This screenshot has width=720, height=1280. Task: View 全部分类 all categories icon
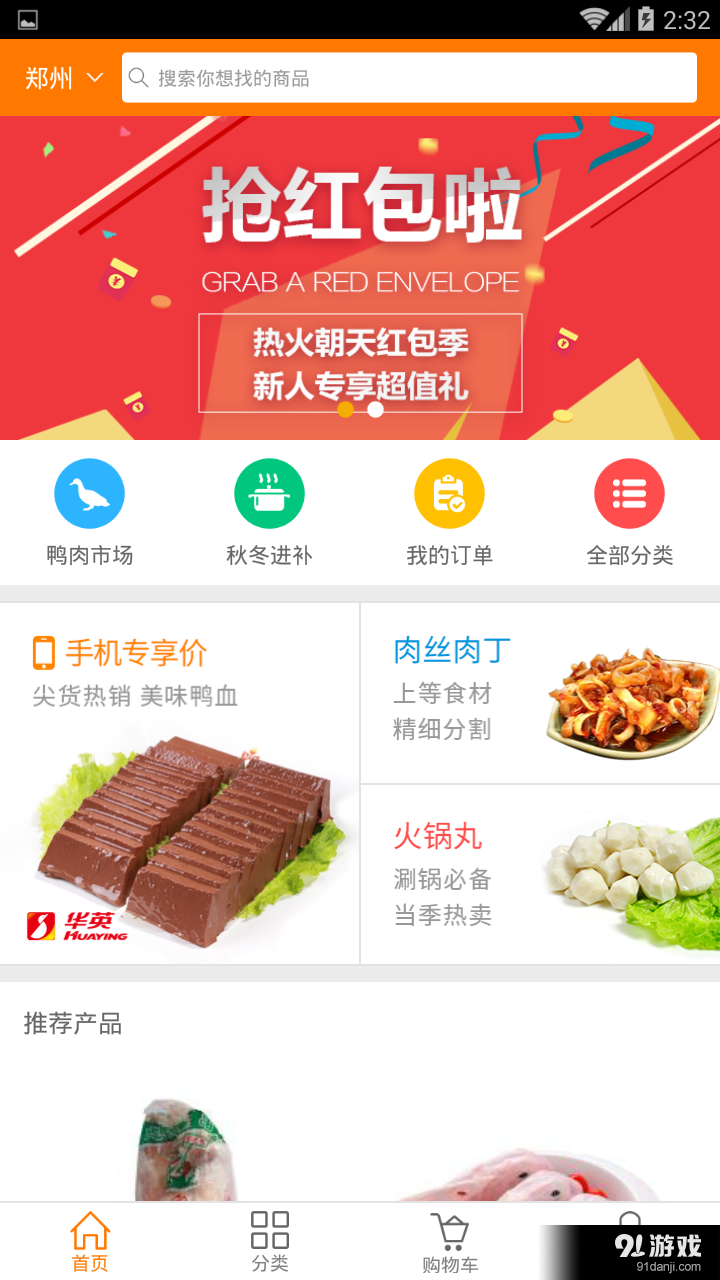click(x=629, y=493)
